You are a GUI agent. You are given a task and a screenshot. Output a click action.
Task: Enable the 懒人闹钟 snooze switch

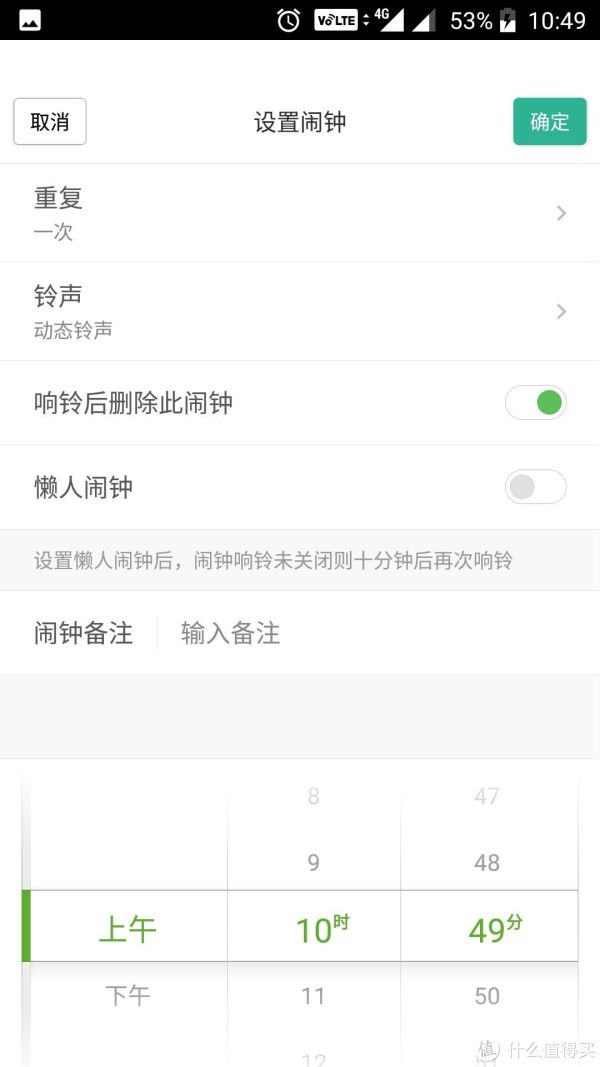(535, 487)
